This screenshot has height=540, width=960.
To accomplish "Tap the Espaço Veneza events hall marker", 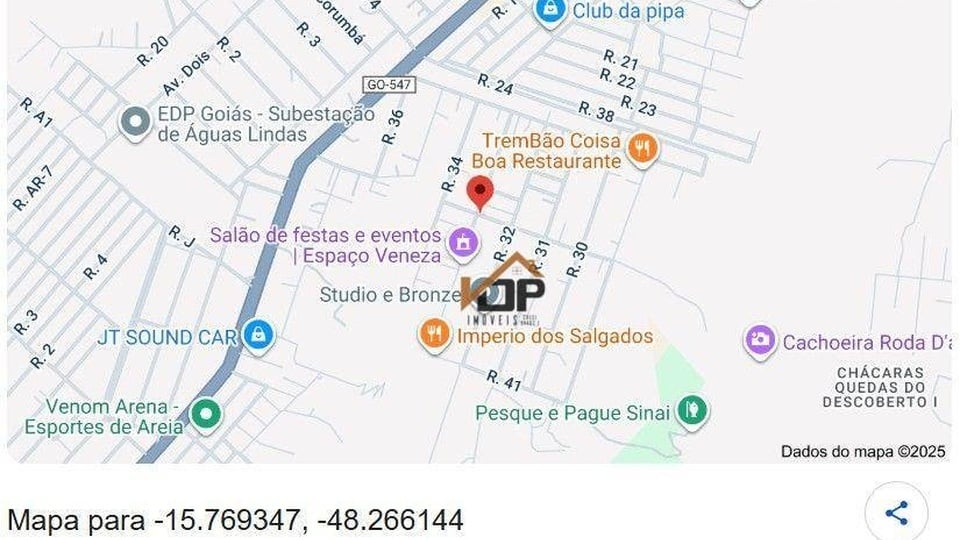I will (462, 242).
